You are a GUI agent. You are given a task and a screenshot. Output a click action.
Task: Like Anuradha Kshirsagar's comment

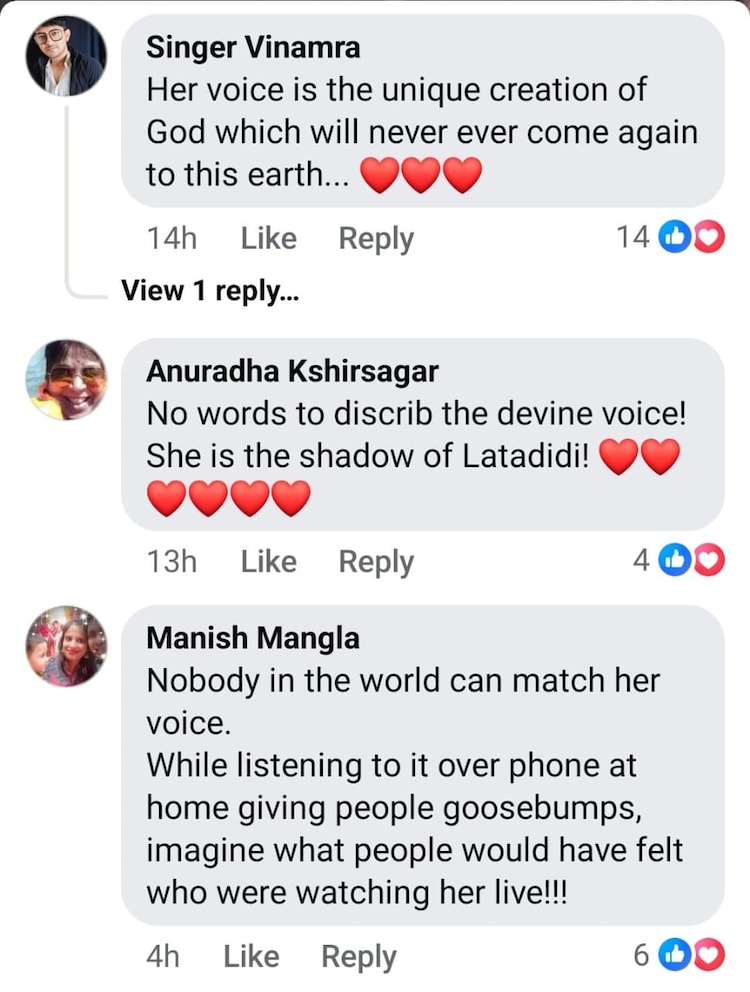268,561
